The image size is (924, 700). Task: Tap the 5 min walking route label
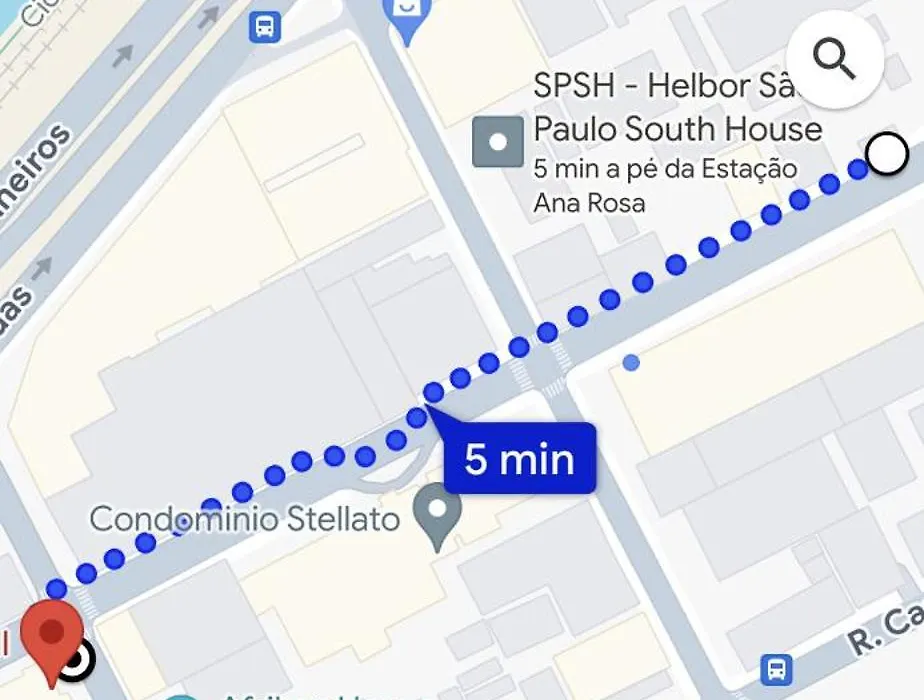(x=519, y=459)
